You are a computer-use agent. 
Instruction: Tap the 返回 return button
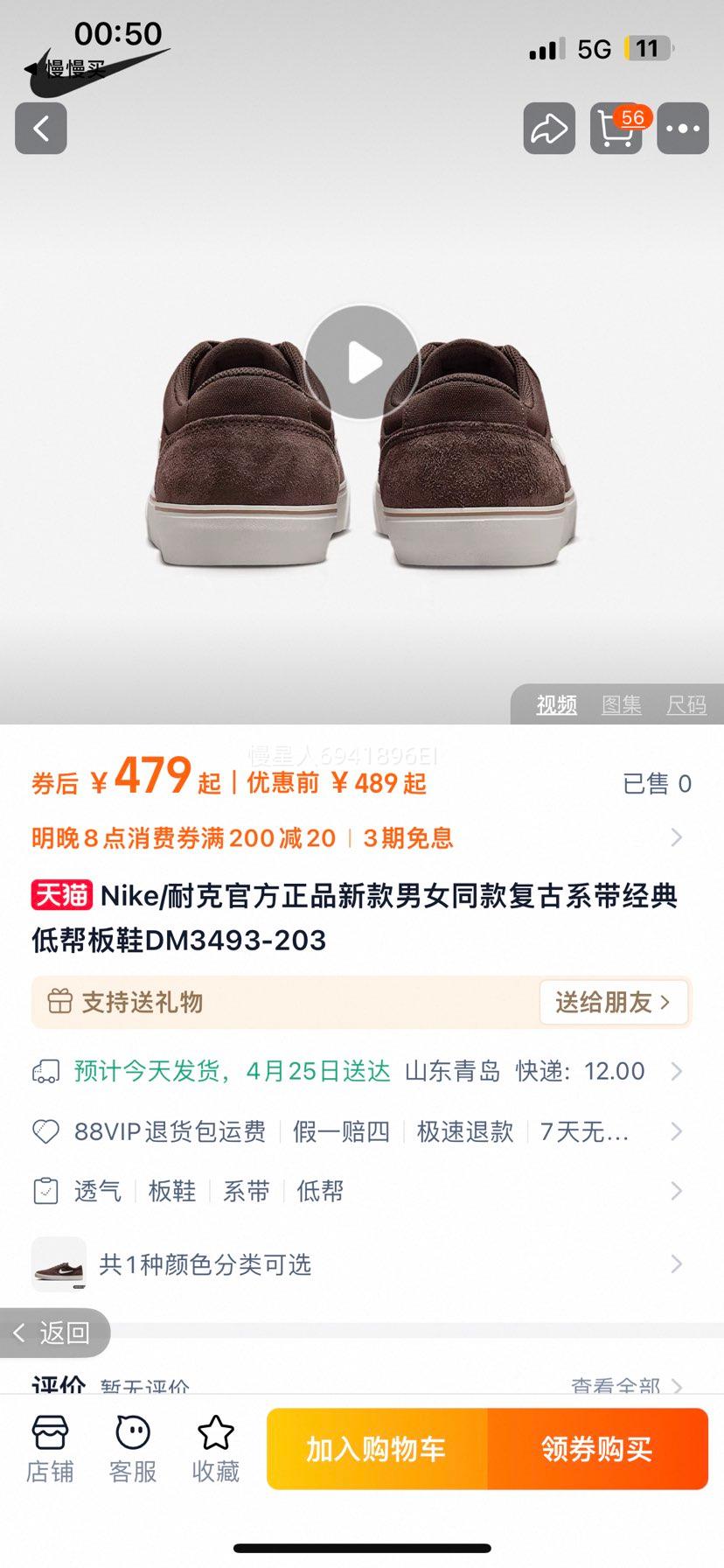(54, 1333)
